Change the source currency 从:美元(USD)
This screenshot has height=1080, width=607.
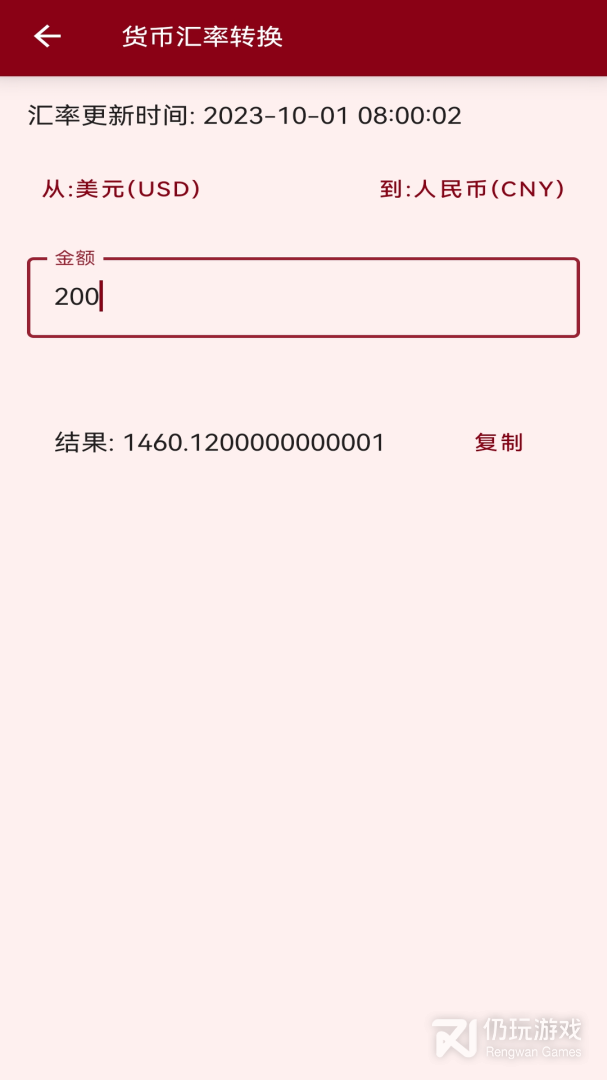121,189
